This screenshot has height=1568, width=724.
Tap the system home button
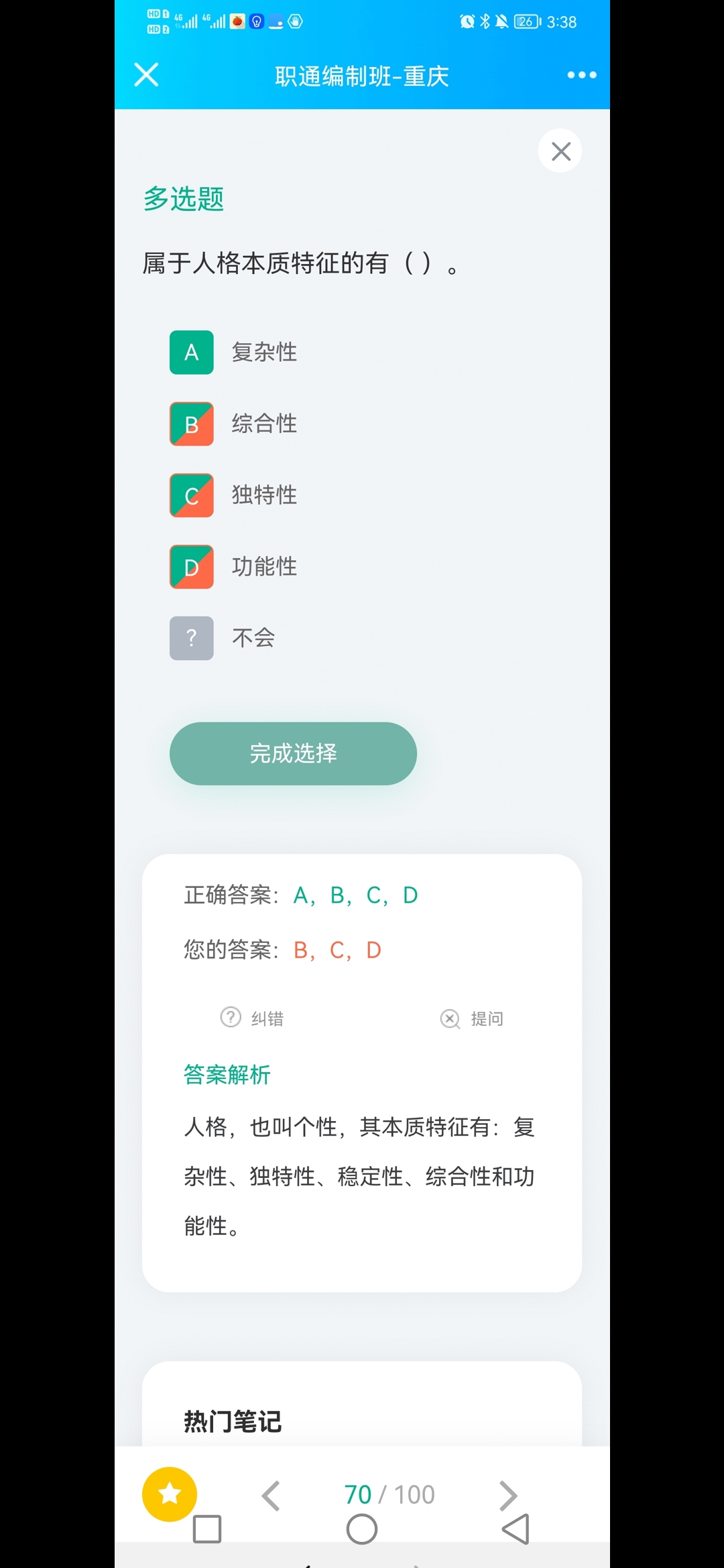coord(362,1530)
